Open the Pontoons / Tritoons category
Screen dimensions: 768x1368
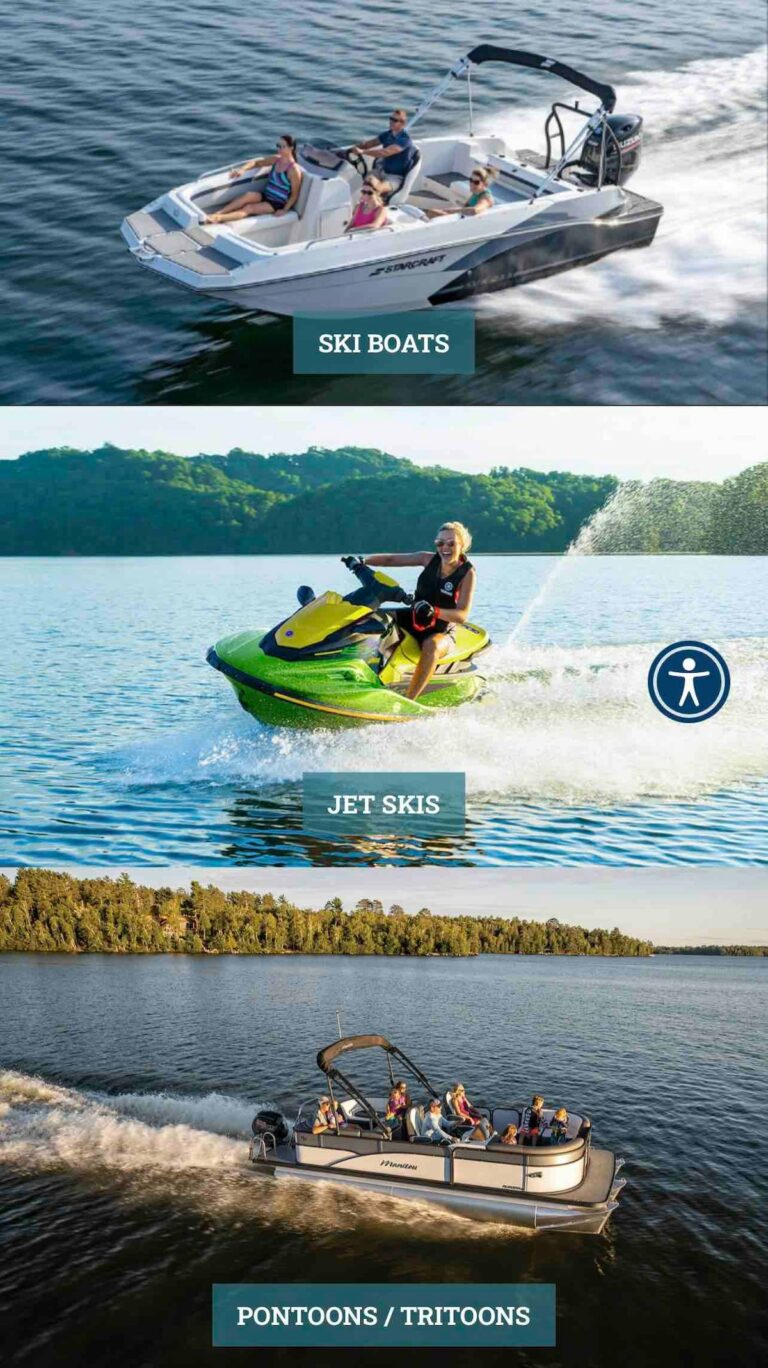coord(383,1315)
